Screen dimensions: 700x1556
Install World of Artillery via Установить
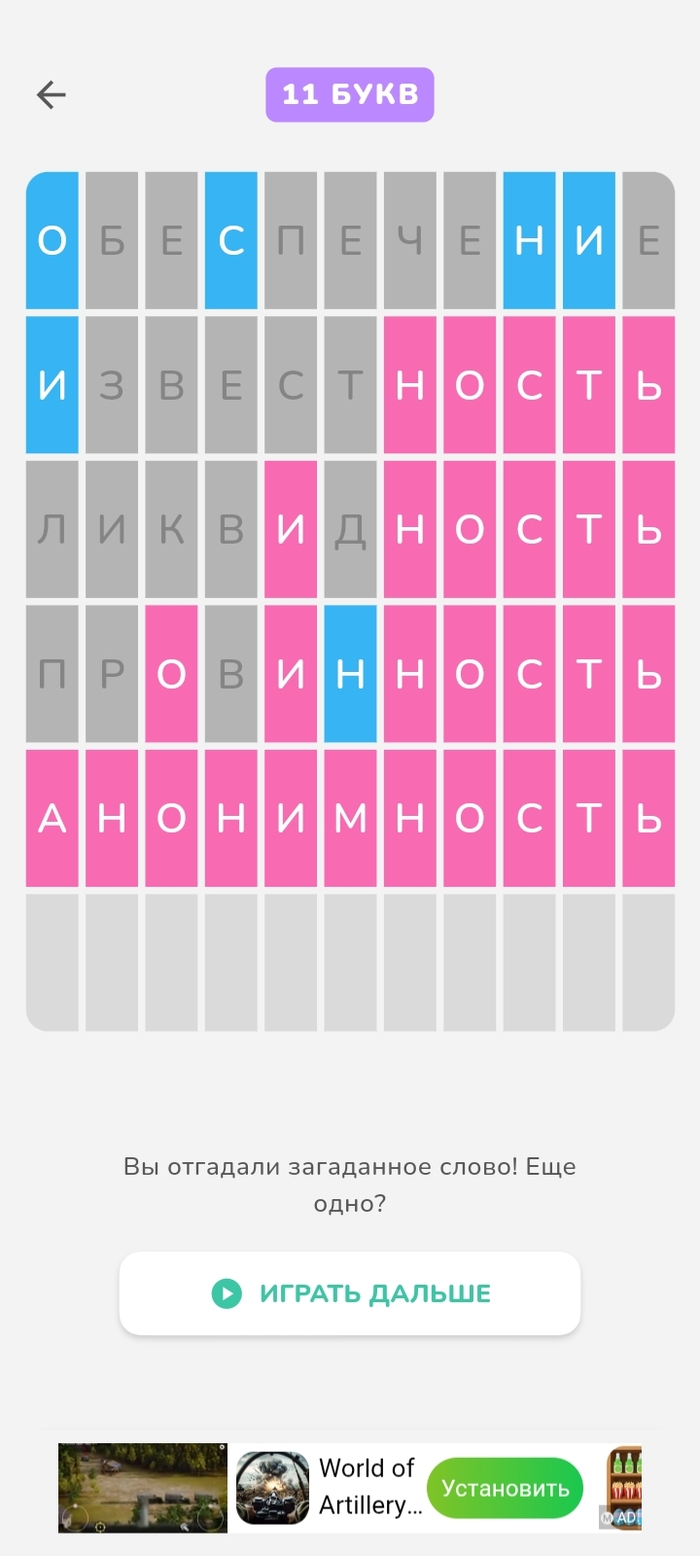[505, 1488]
